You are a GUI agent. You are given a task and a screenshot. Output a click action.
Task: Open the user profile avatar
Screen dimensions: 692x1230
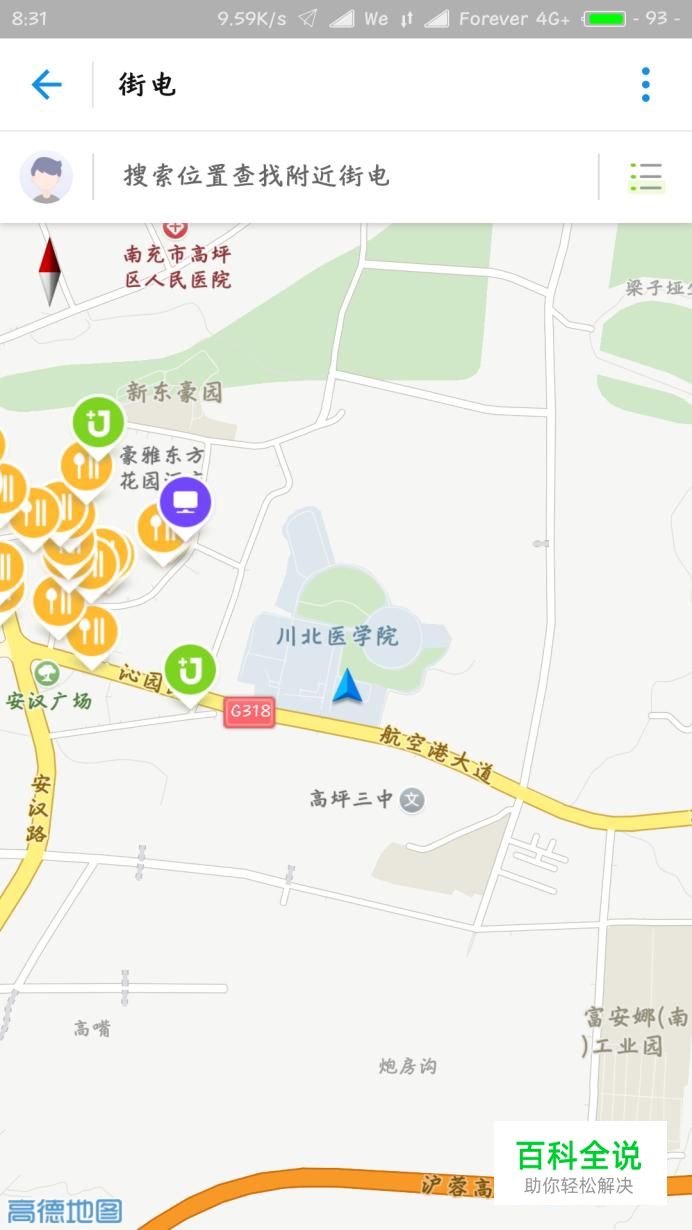pyautogui.click(x=46, y=177)
